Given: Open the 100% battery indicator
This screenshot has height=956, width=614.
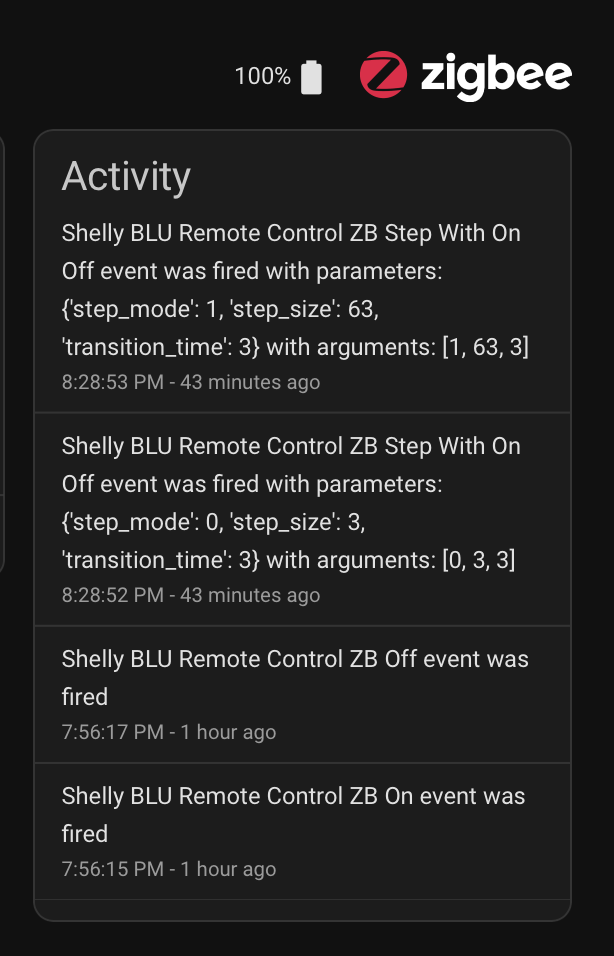Looking at the screenshot, I should coord(279,77).
